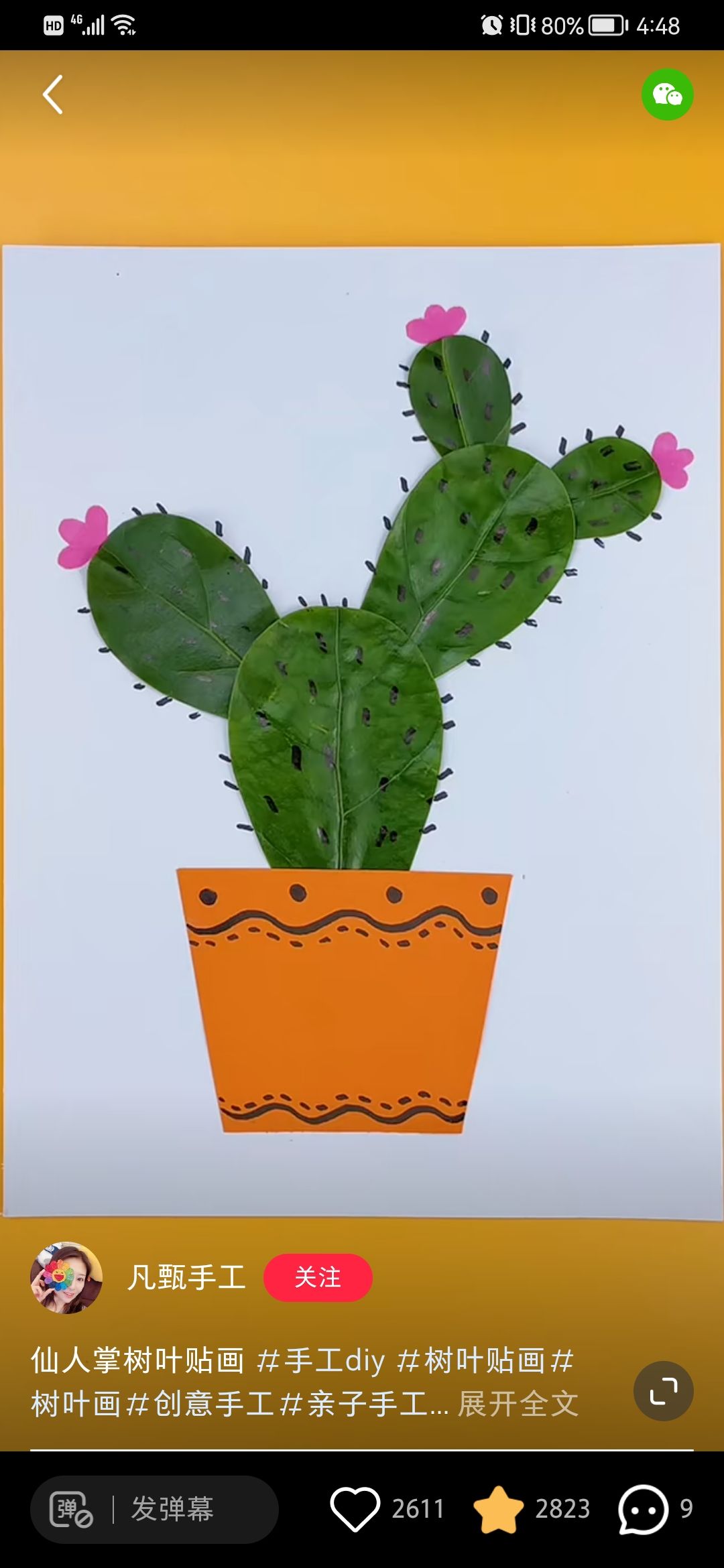Follow 凡甄手工 with the 关注 button
This screenshot has width=724, height=1568.
(x=318, y=1277)
